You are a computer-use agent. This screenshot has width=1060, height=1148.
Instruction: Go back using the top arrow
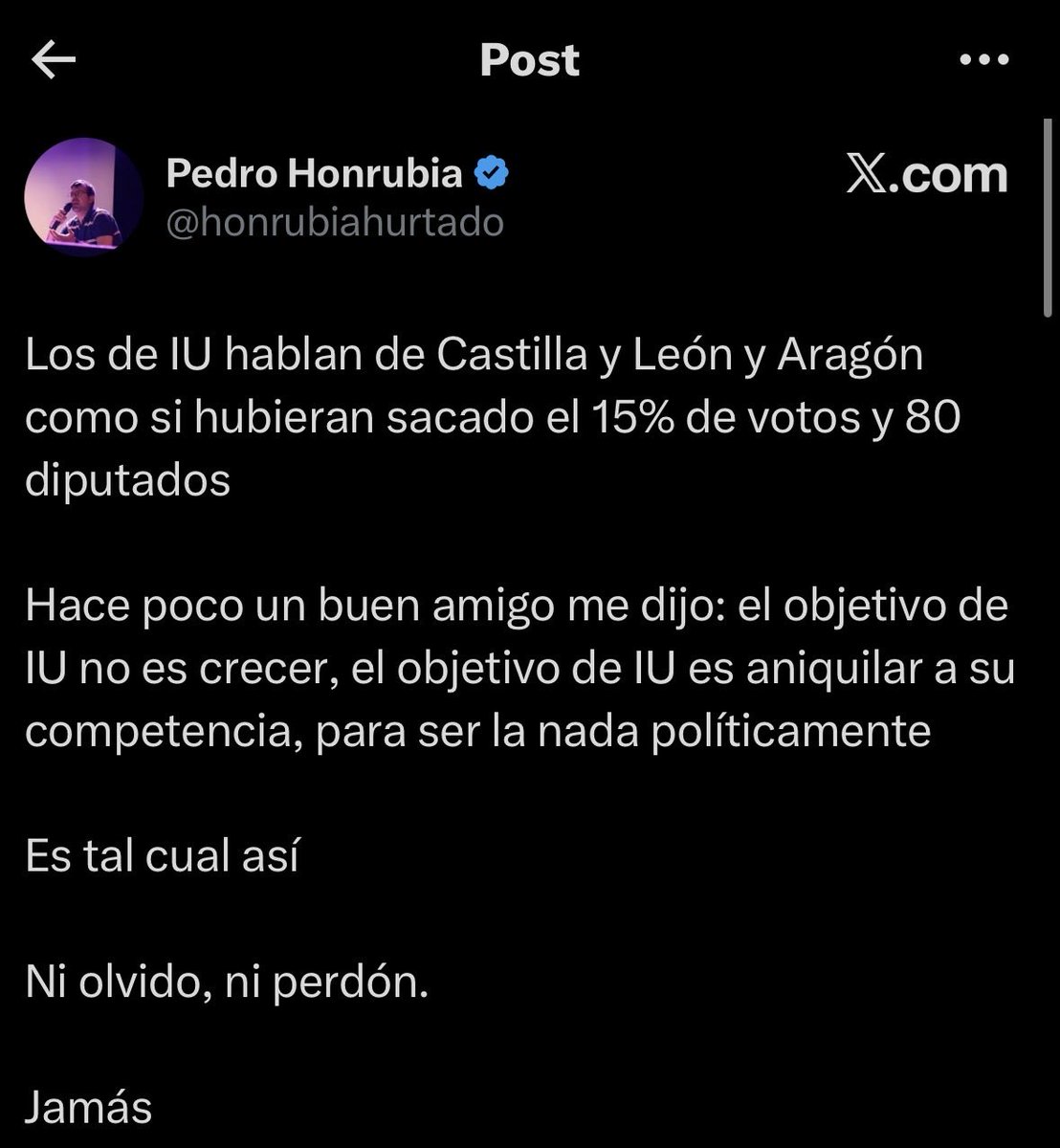[x=54, y=61]
